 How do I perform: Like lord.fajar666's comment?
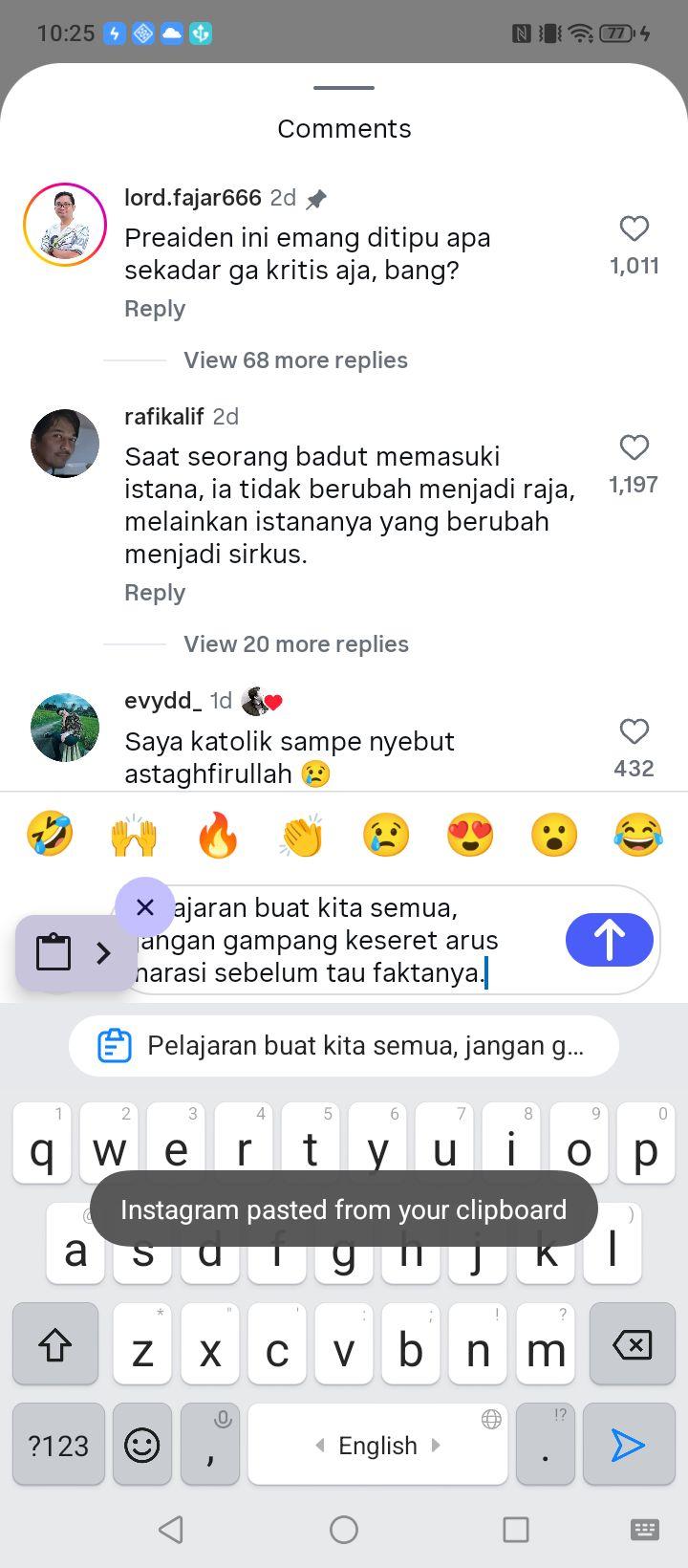pos(634,229)
